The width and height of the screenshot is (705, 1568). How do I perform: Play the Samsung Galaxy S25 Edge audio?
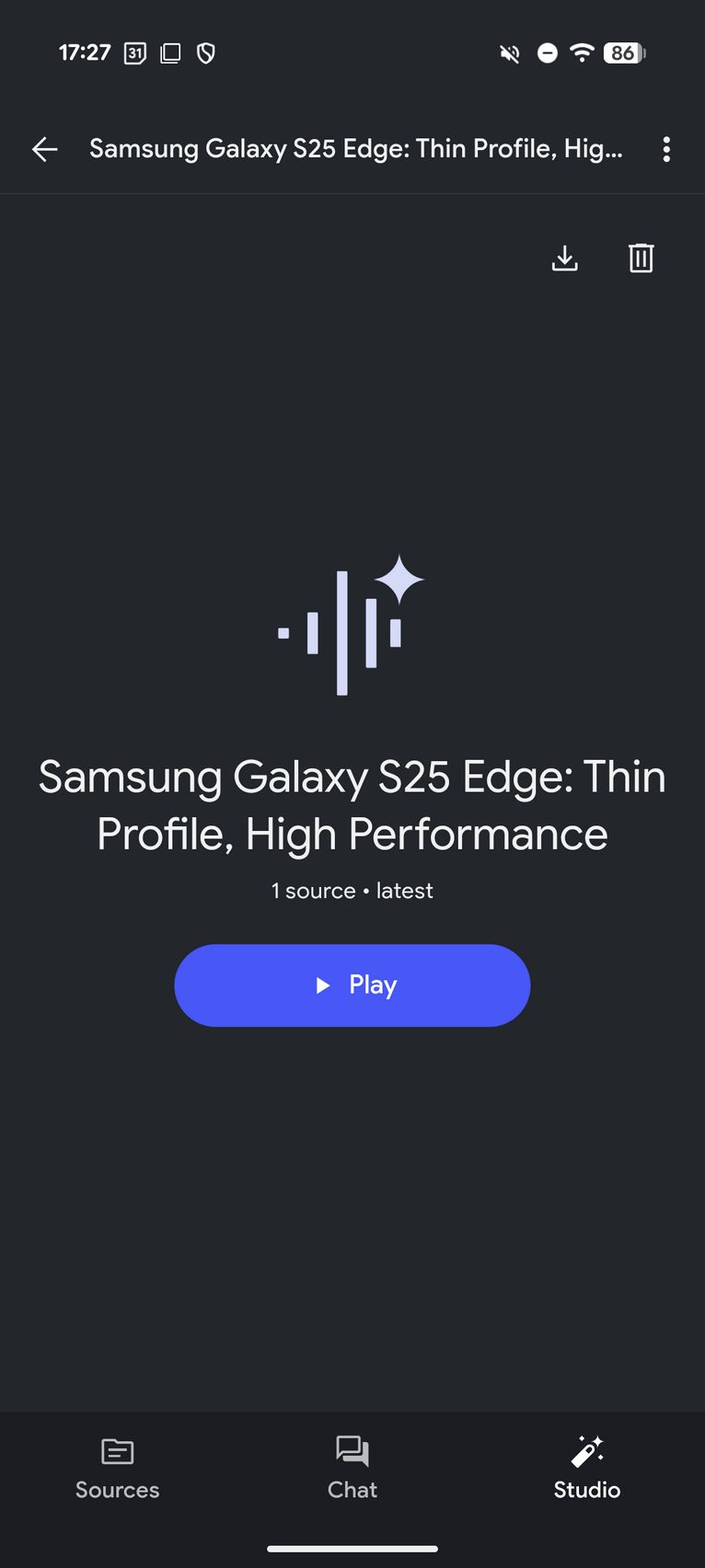(352, 986)
